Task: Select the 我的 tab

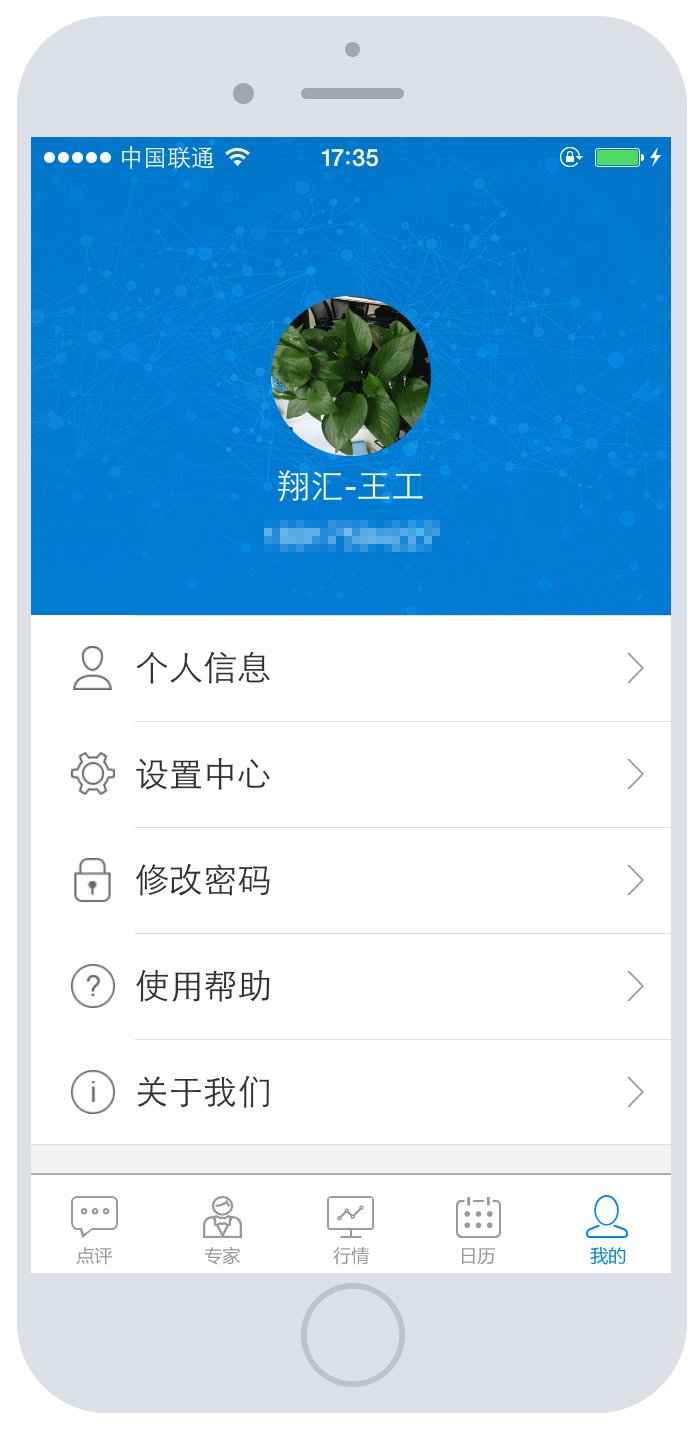Action: pyautogui.click(x=607, y=1230)
